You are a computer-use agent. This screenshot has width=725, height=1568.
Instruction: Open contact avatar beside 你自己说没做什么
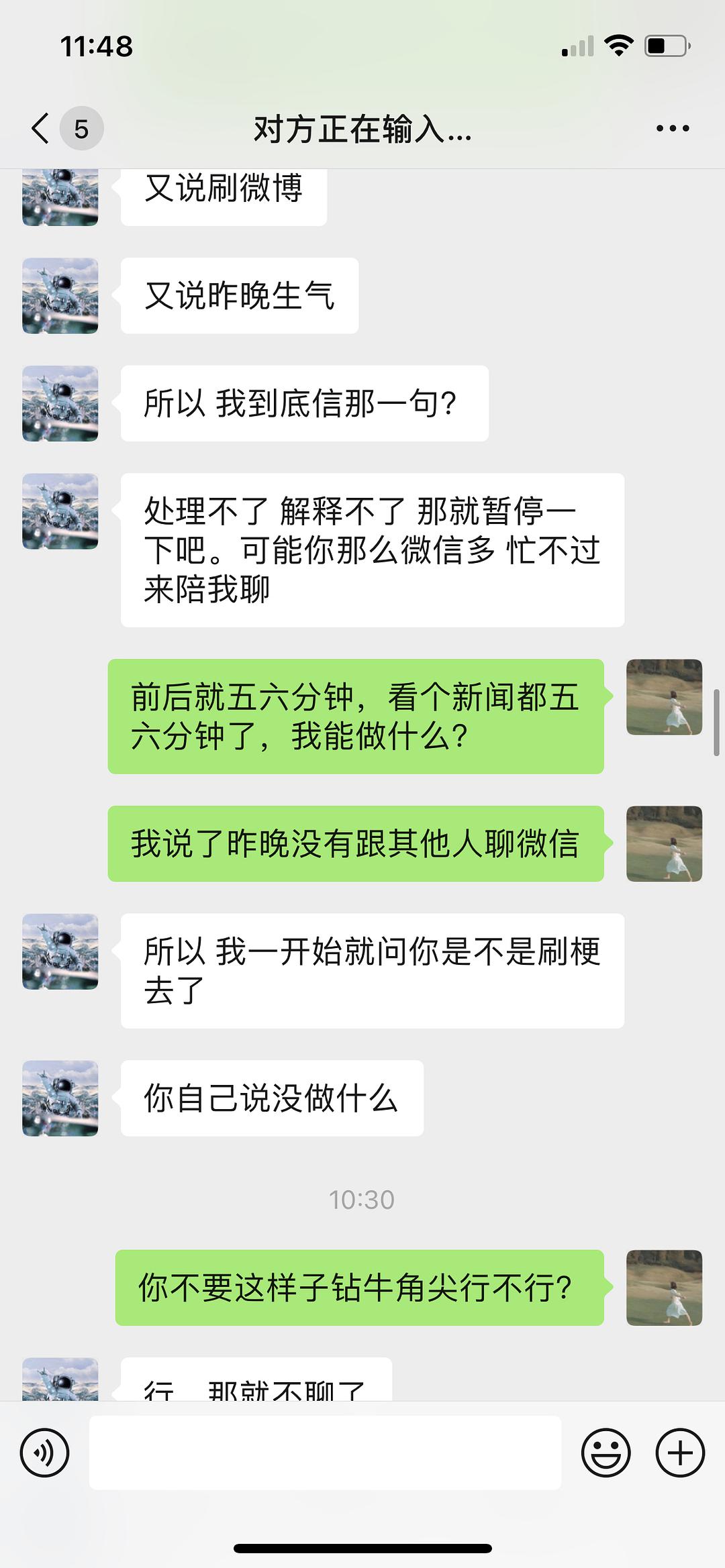click(x=60, y=1098)
